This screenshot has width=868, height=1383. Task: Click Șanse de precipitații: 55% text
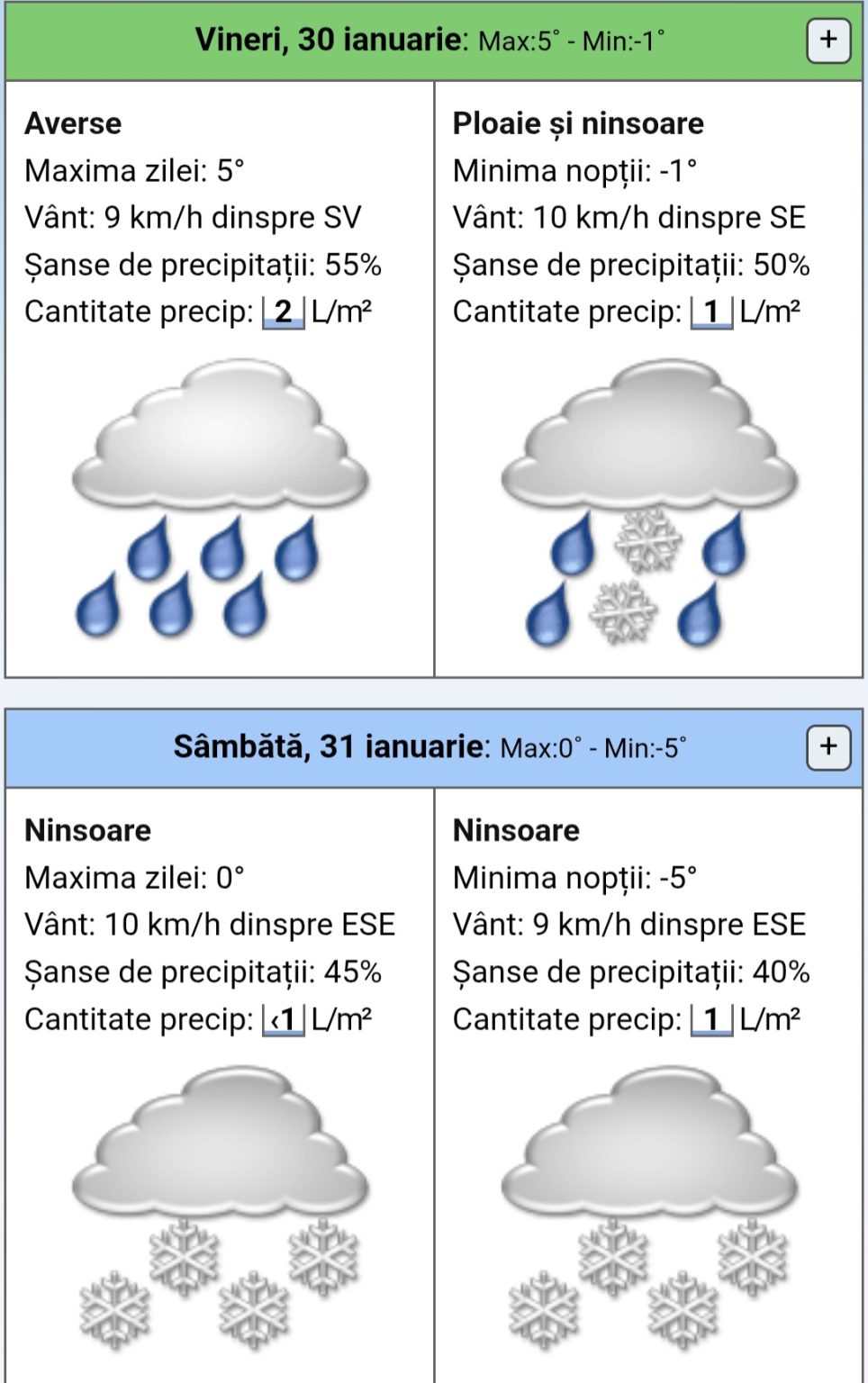(x=203, y=265)
